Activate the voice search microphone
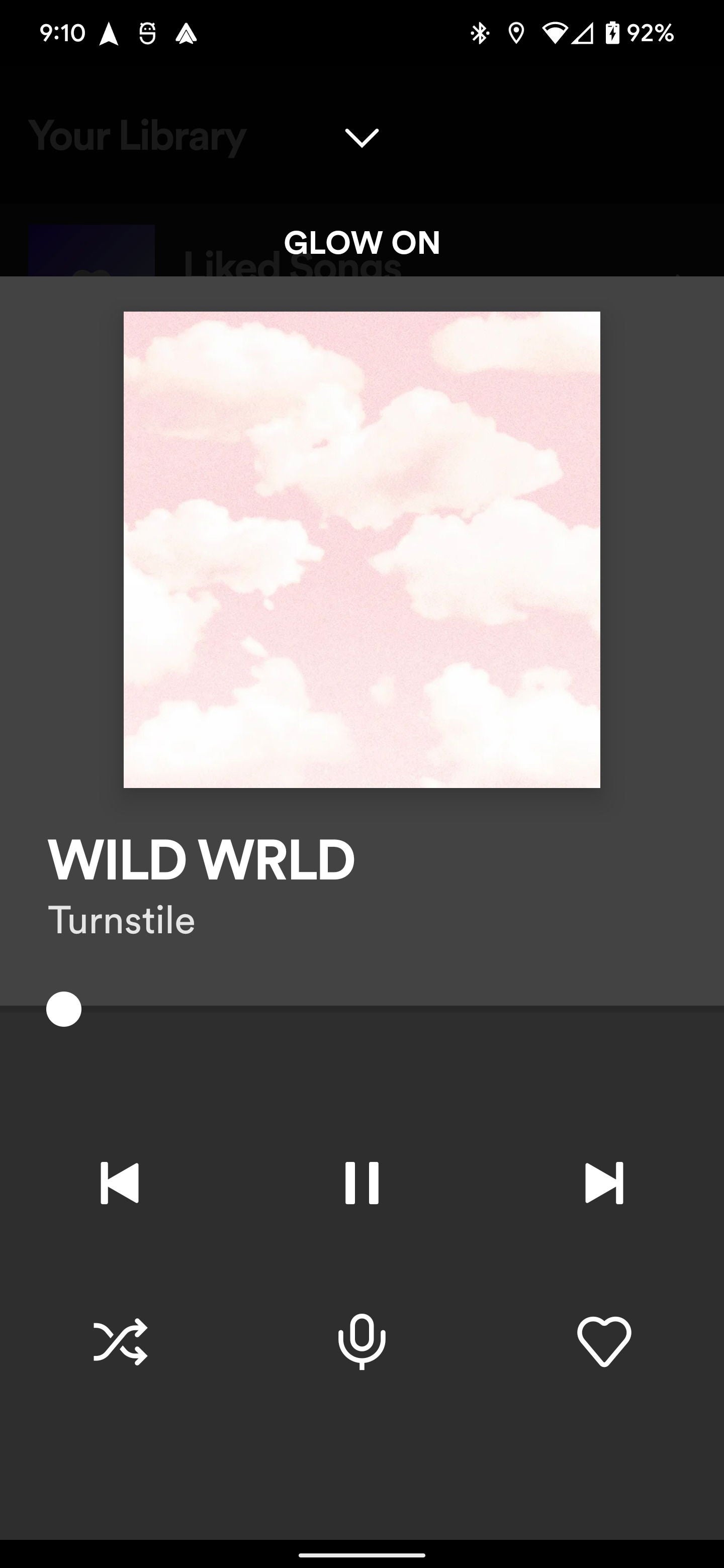This screenshot has height=1568, width=724. 361,1341
